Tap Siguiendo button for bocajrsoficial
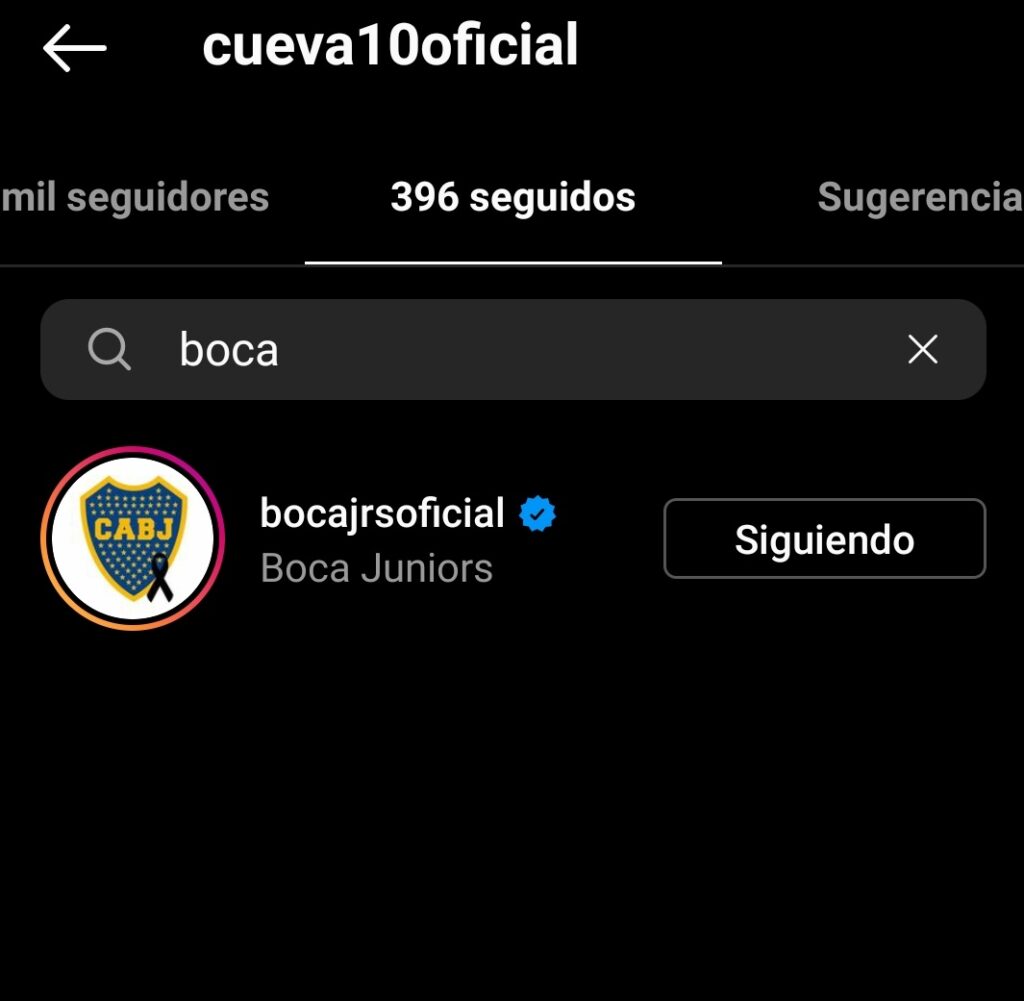 point(824,539)
